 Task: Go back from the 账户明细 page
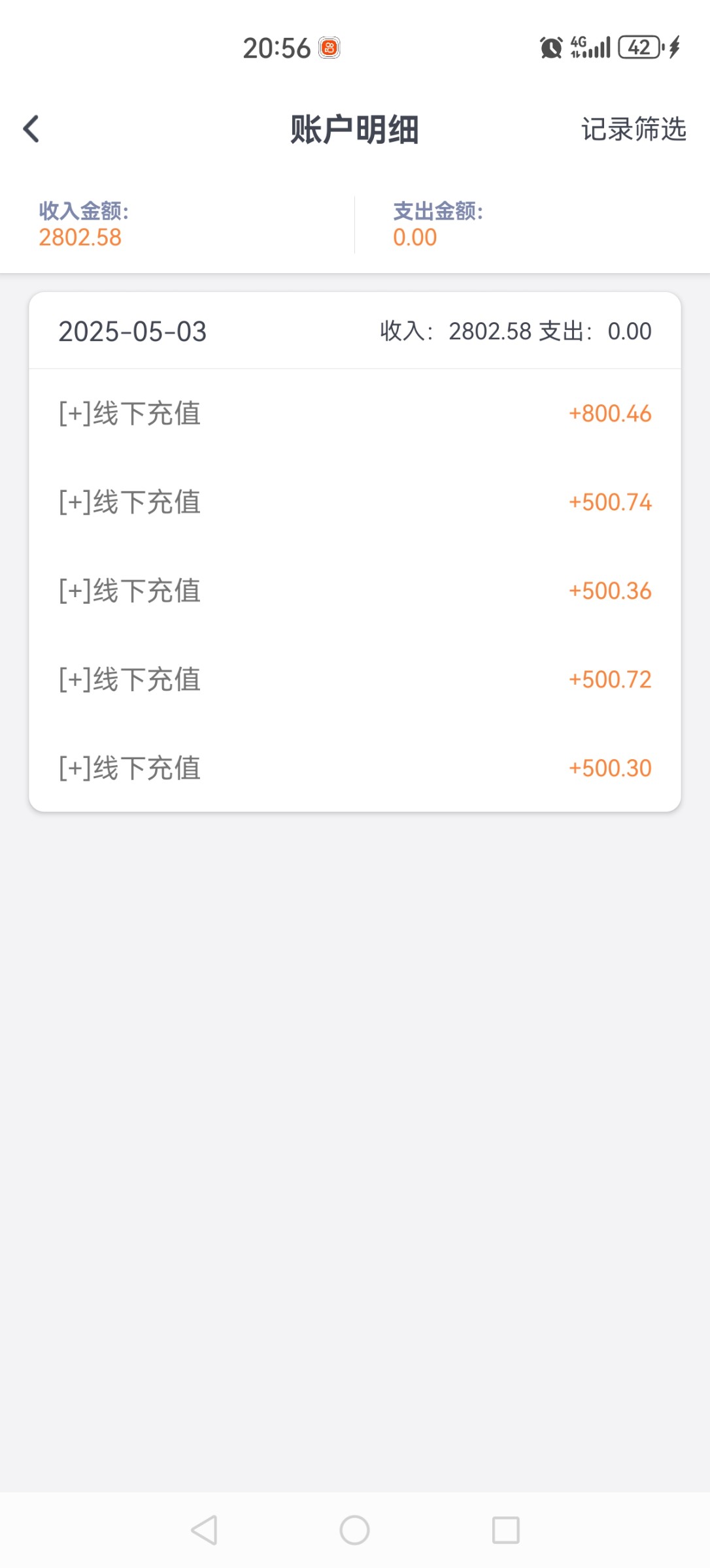pyautogui.click(x=31, y=129)
